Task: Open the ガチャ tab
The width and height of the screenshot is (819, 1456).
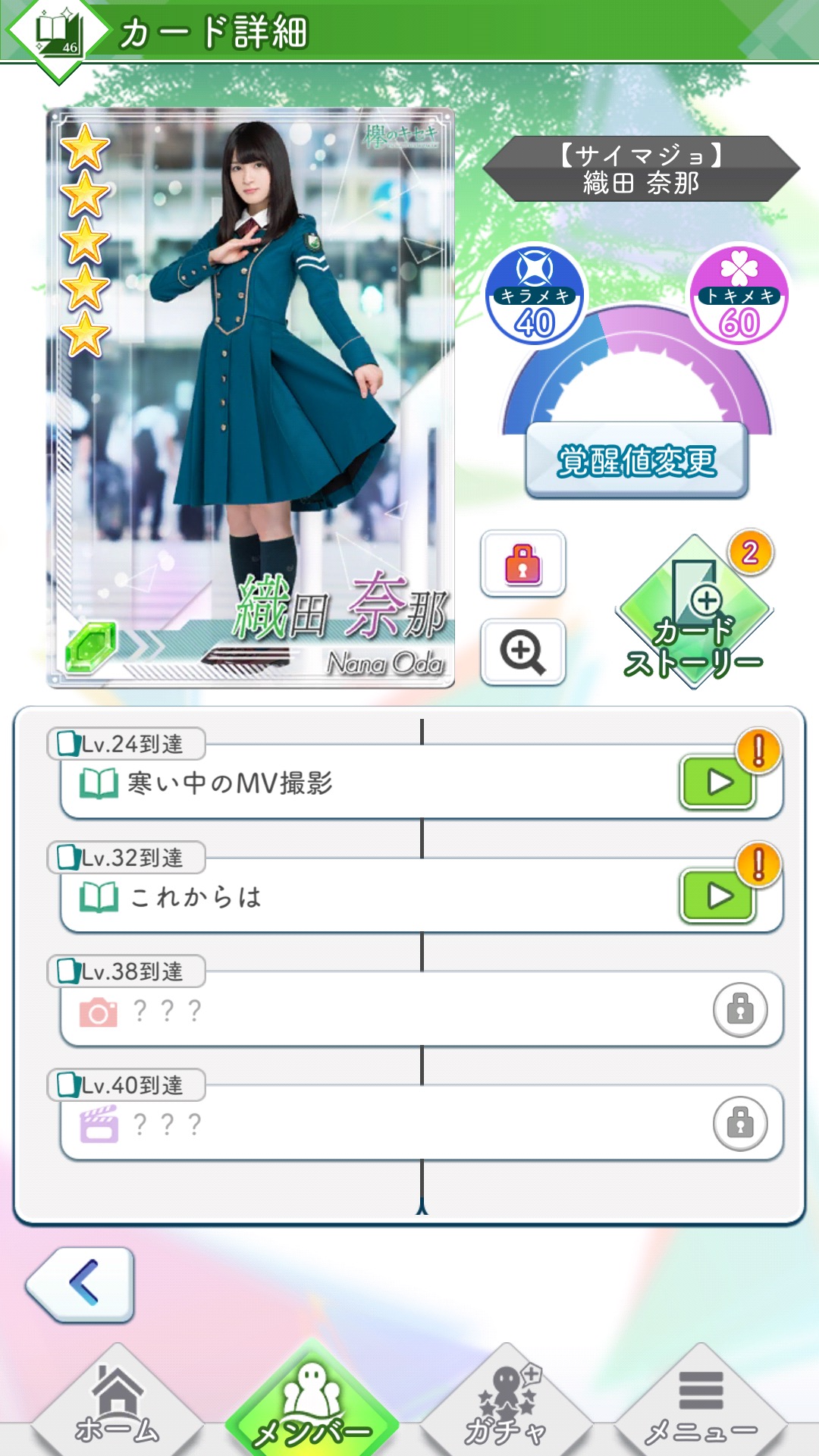Action: (506, 1403)
